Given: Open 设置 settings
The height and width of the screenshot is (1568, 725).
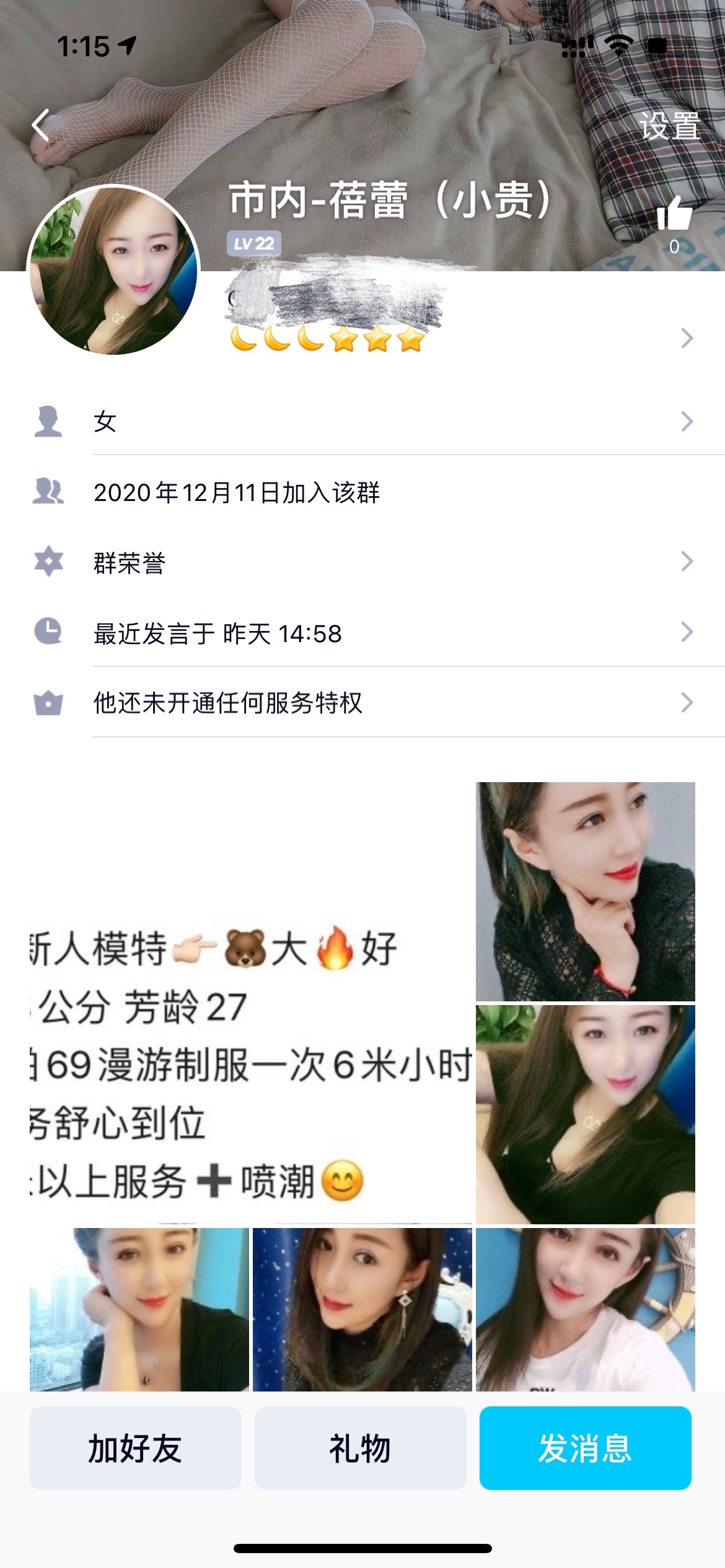Looking at the screenshot, I should [669, 127].
